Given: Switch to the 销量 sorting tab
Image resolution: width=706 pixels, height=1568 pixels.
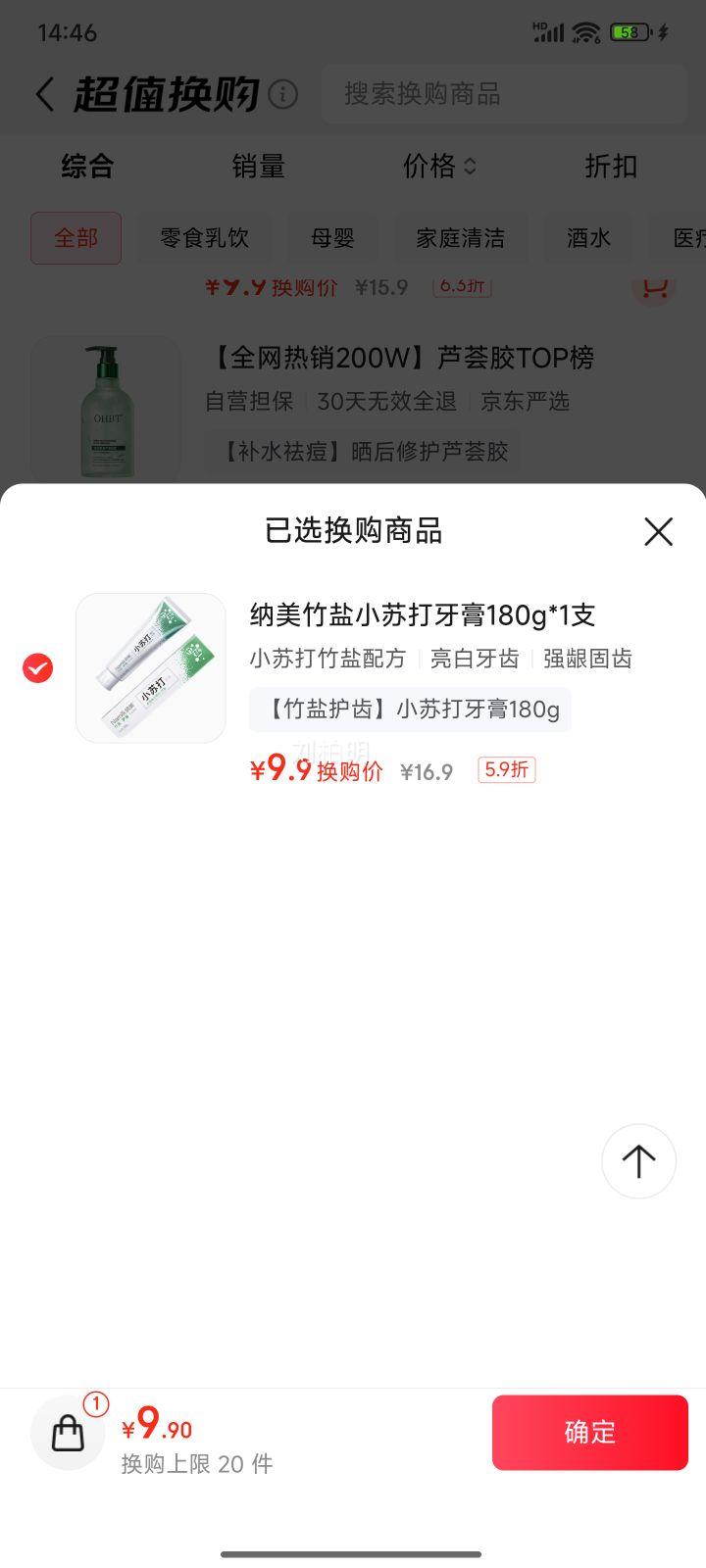Looking at the screenshot, I should 258,167.
